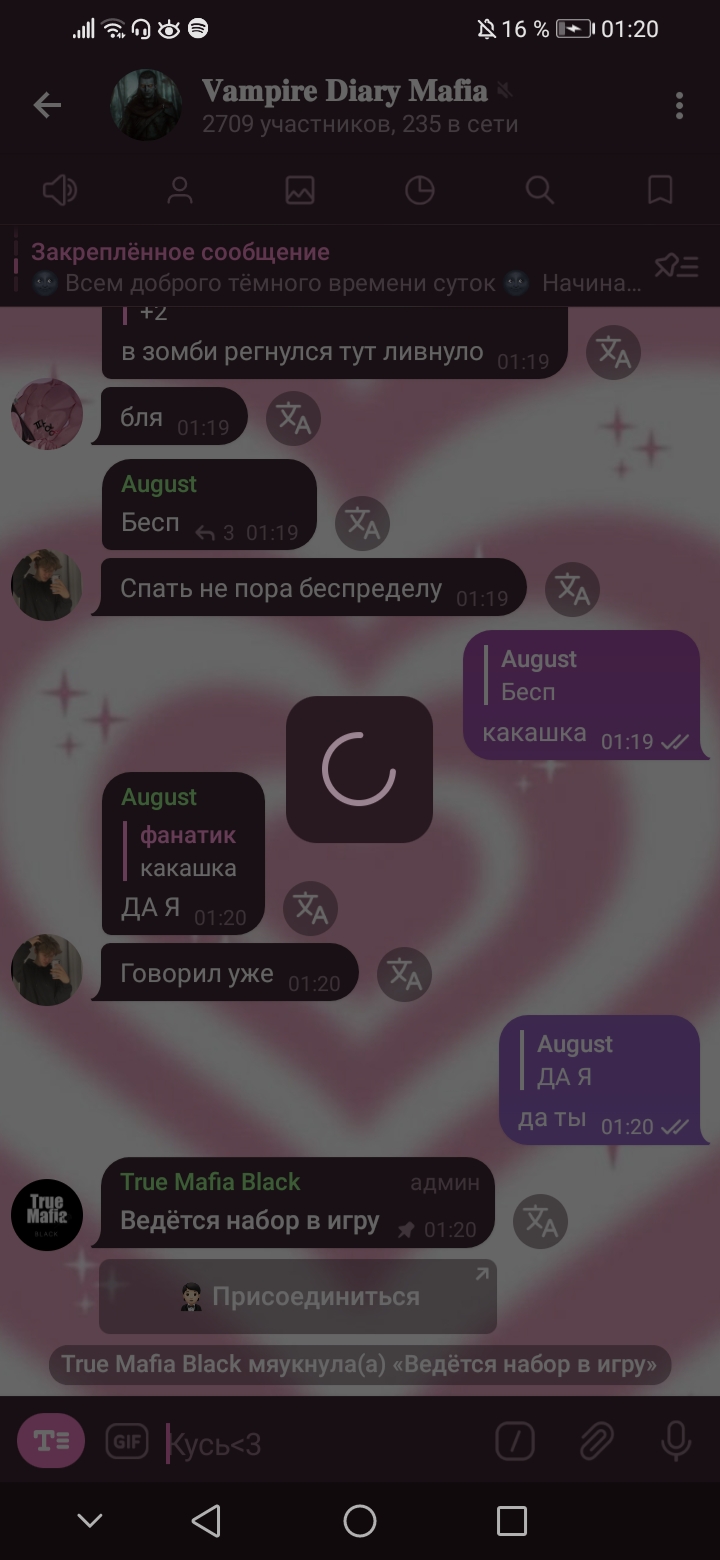Show the pinned messages list icon
The width and height of the screenshot is (720, 1560).
pos(676,266)
